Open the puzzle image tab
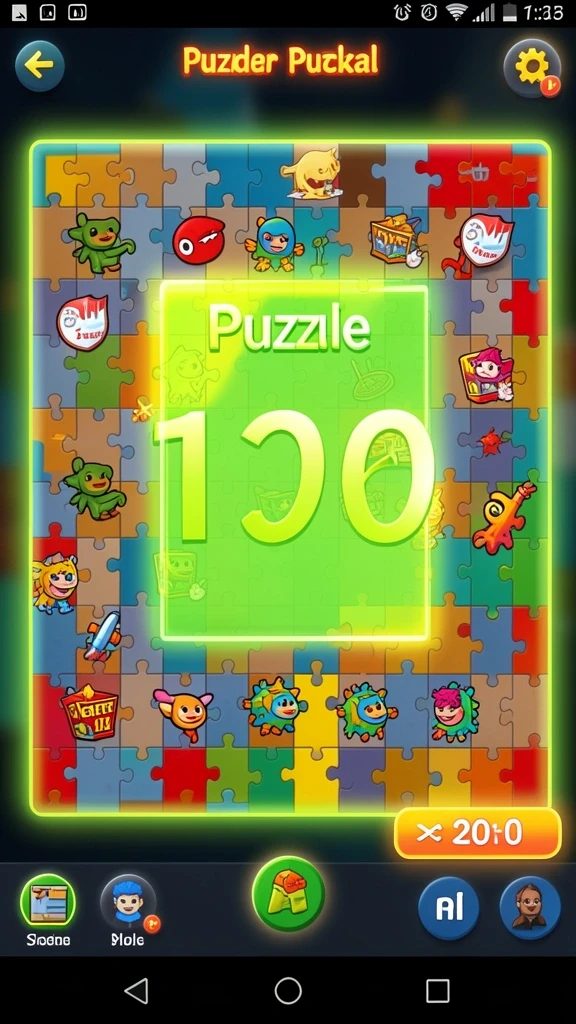The image size is (576, 1024). pyautogui.click(x=48, y=902)
